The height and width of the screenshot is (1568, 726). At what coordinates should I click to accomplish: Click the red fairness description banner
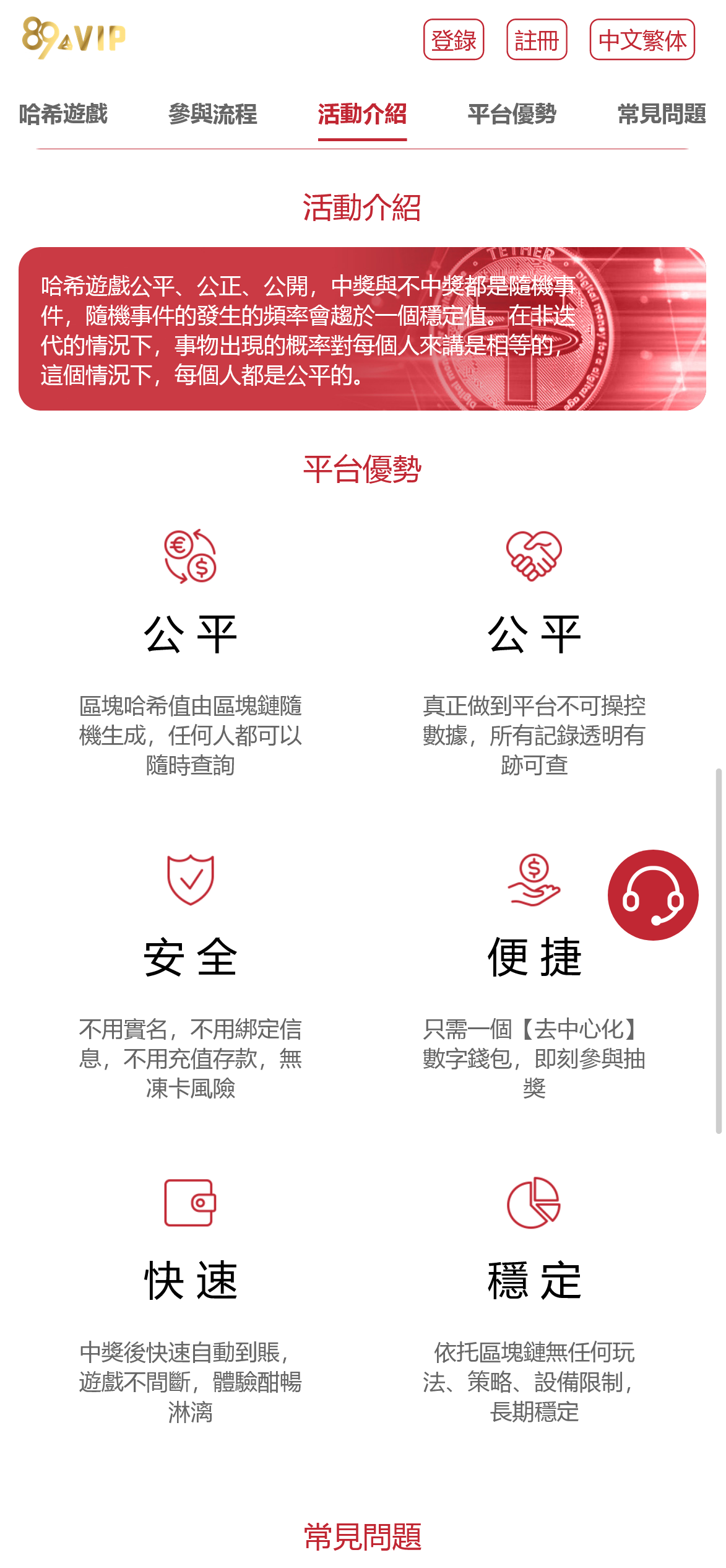pos(363,328)
